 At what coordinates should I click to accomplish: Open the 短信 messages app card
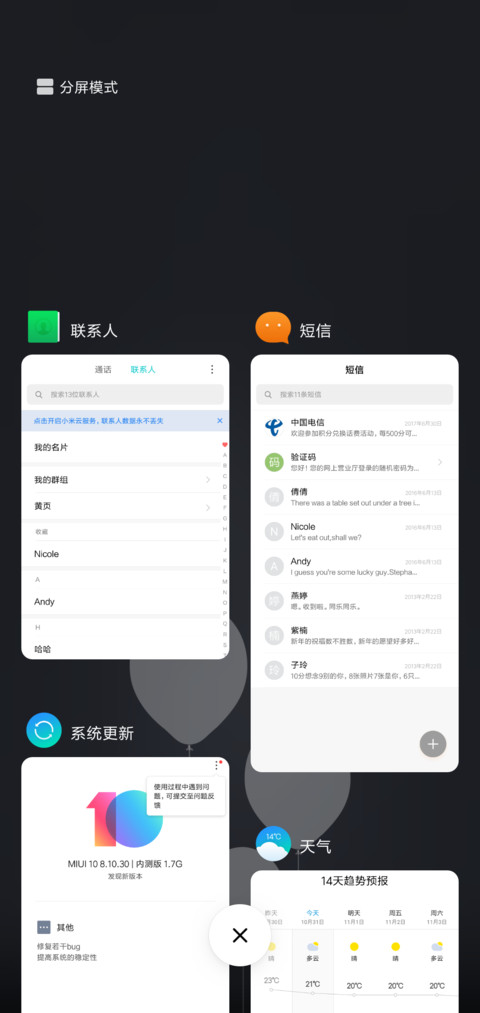coord(355,563)
